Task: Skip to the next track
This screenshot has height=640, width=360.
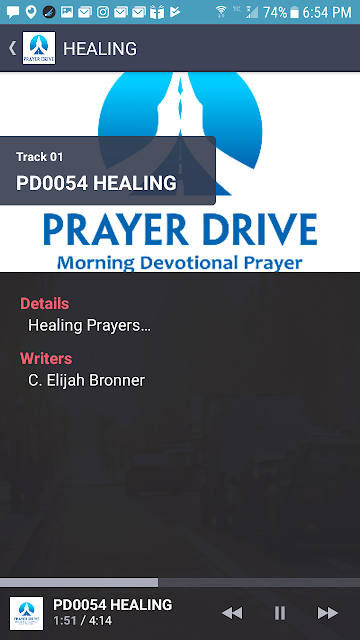Action: pyautogui.click(x=328, y=613)
